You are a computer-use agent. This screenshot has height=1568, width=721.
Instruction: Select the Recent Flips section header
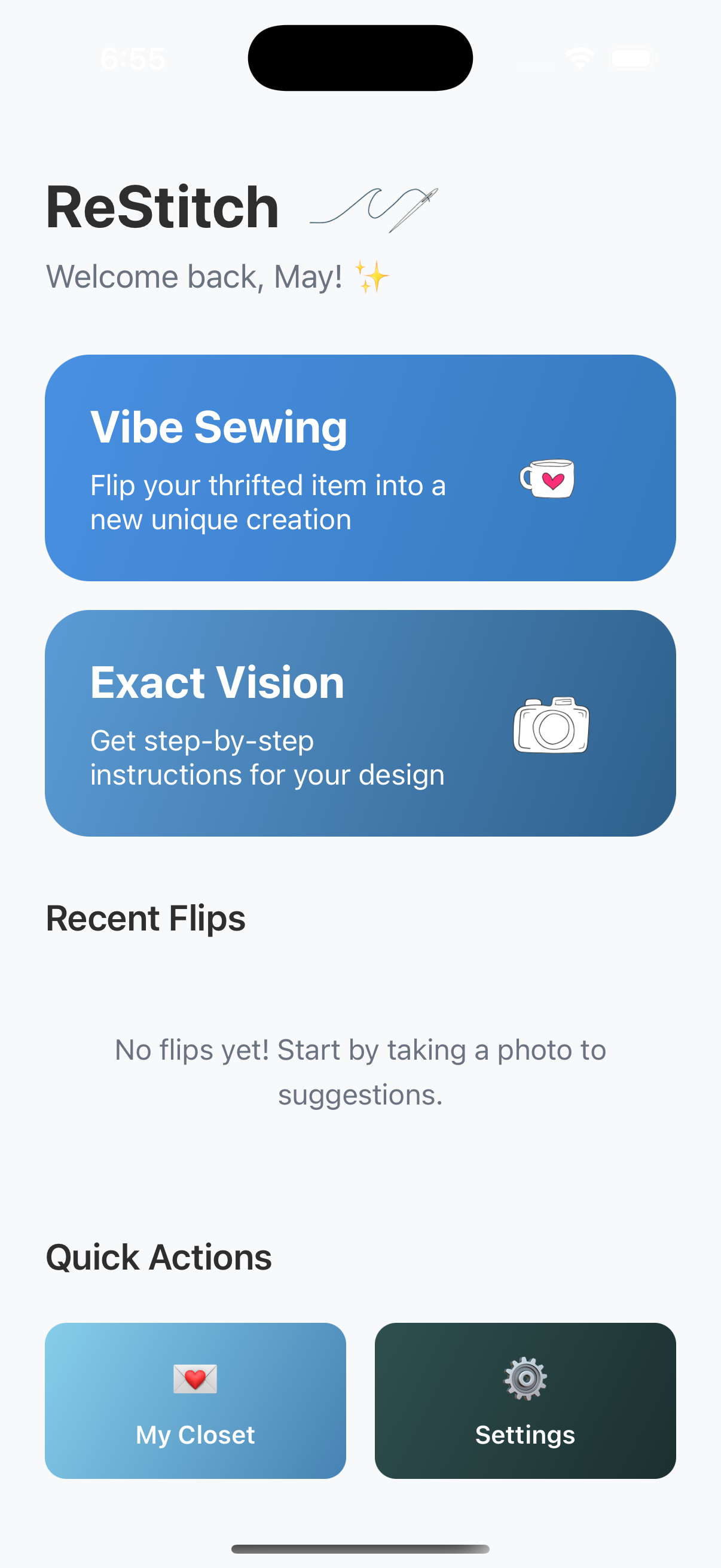[145, 918]
